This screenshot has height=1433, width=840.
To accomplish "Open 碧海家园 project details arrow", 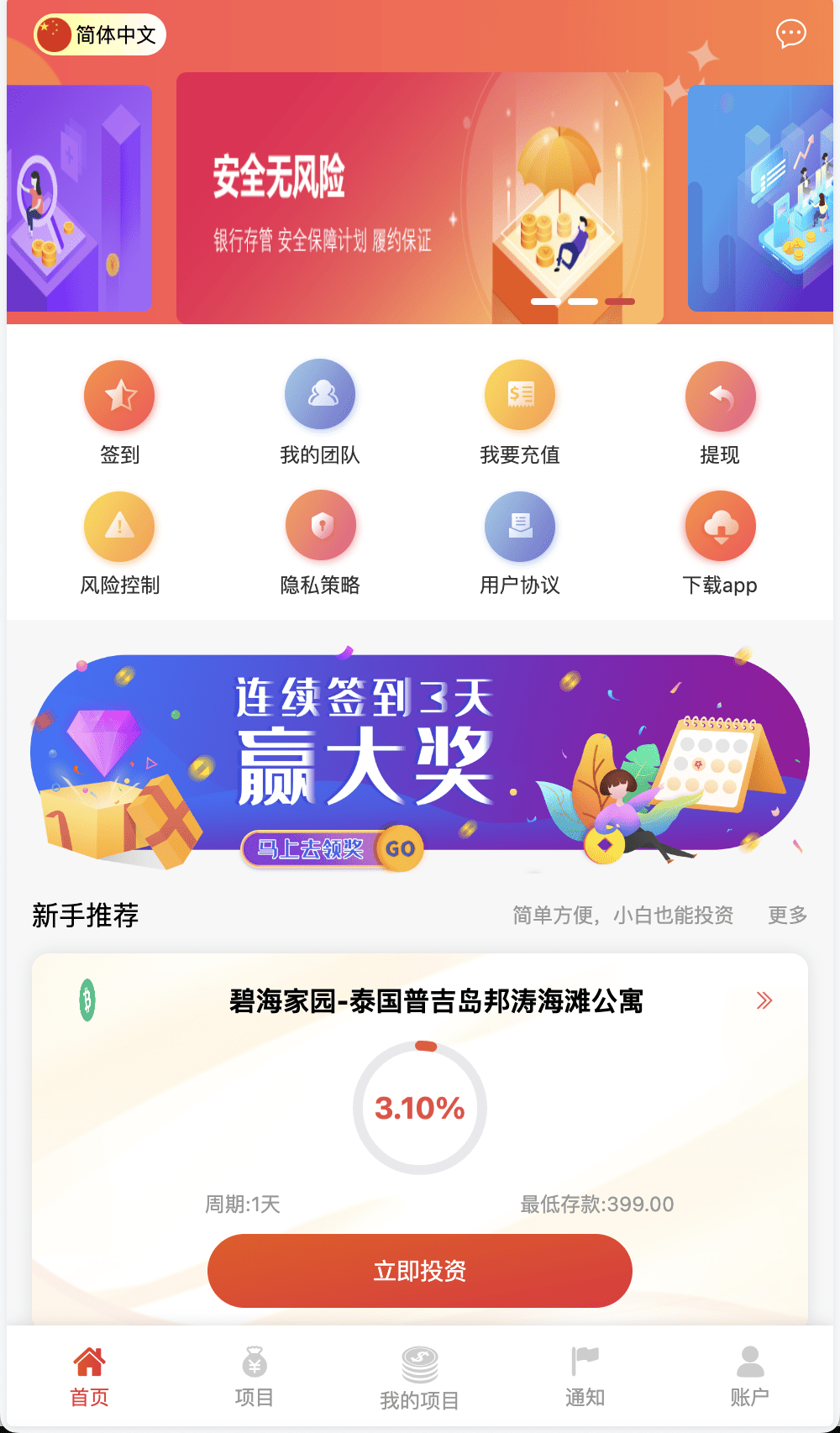I will (764, 1000).
